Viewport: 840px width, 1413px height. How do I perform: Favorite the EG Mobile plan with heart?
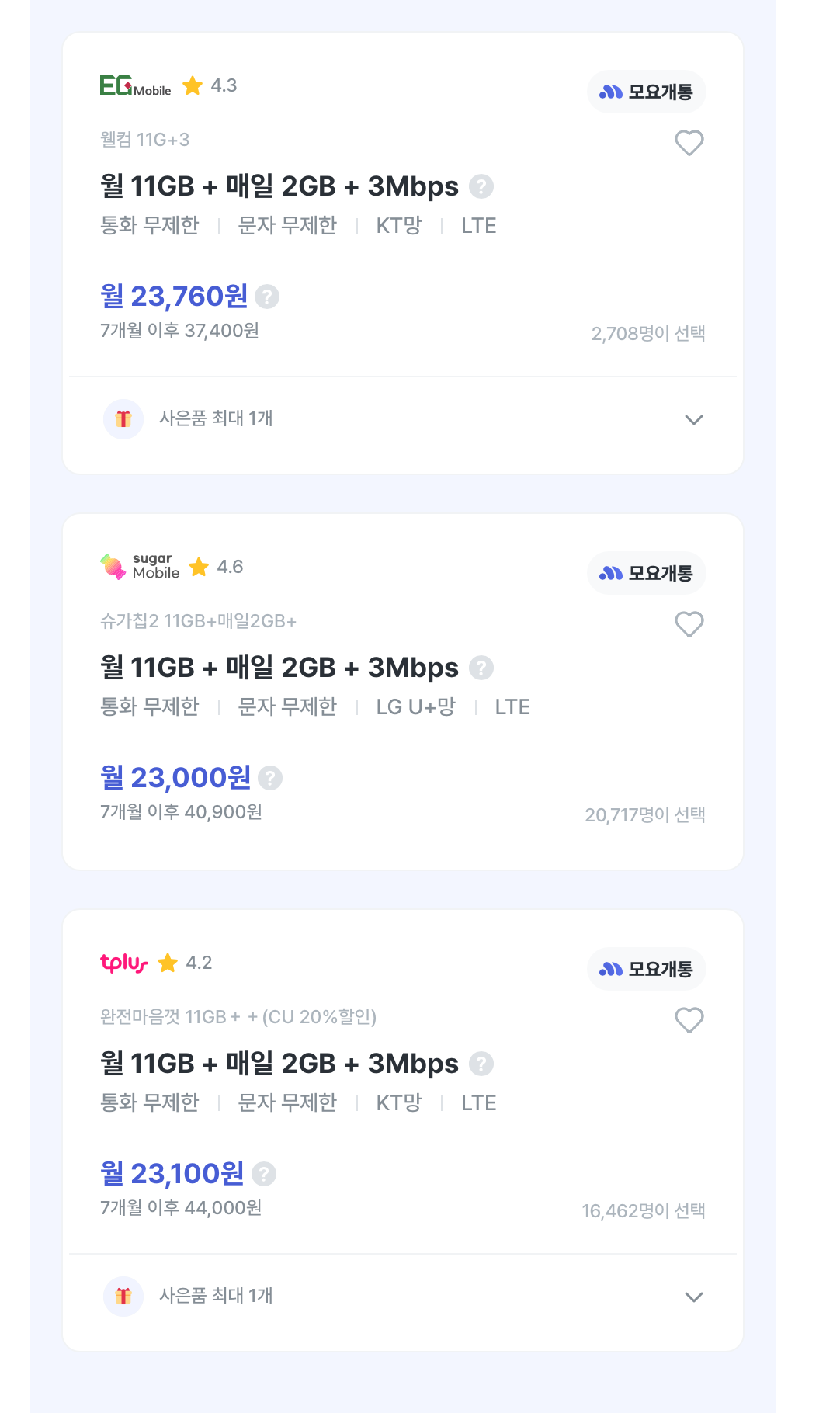689,143
